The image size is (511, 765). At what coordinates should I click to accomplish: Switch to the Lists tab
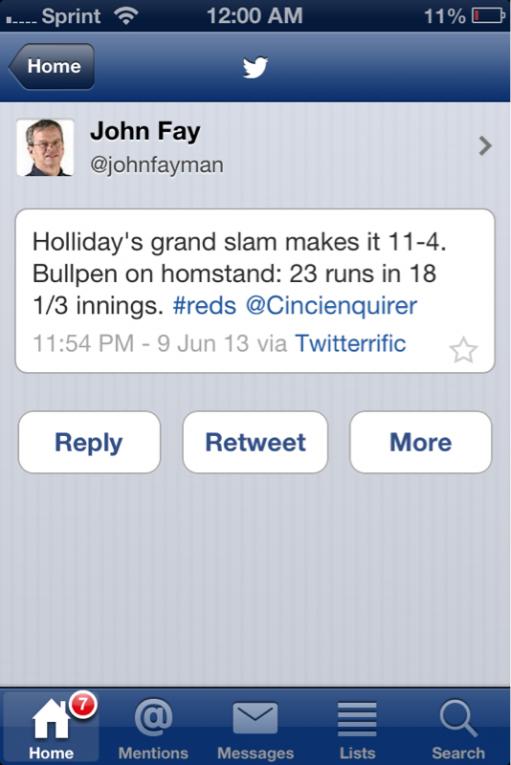pyautogui.click(x=357, y=728)
